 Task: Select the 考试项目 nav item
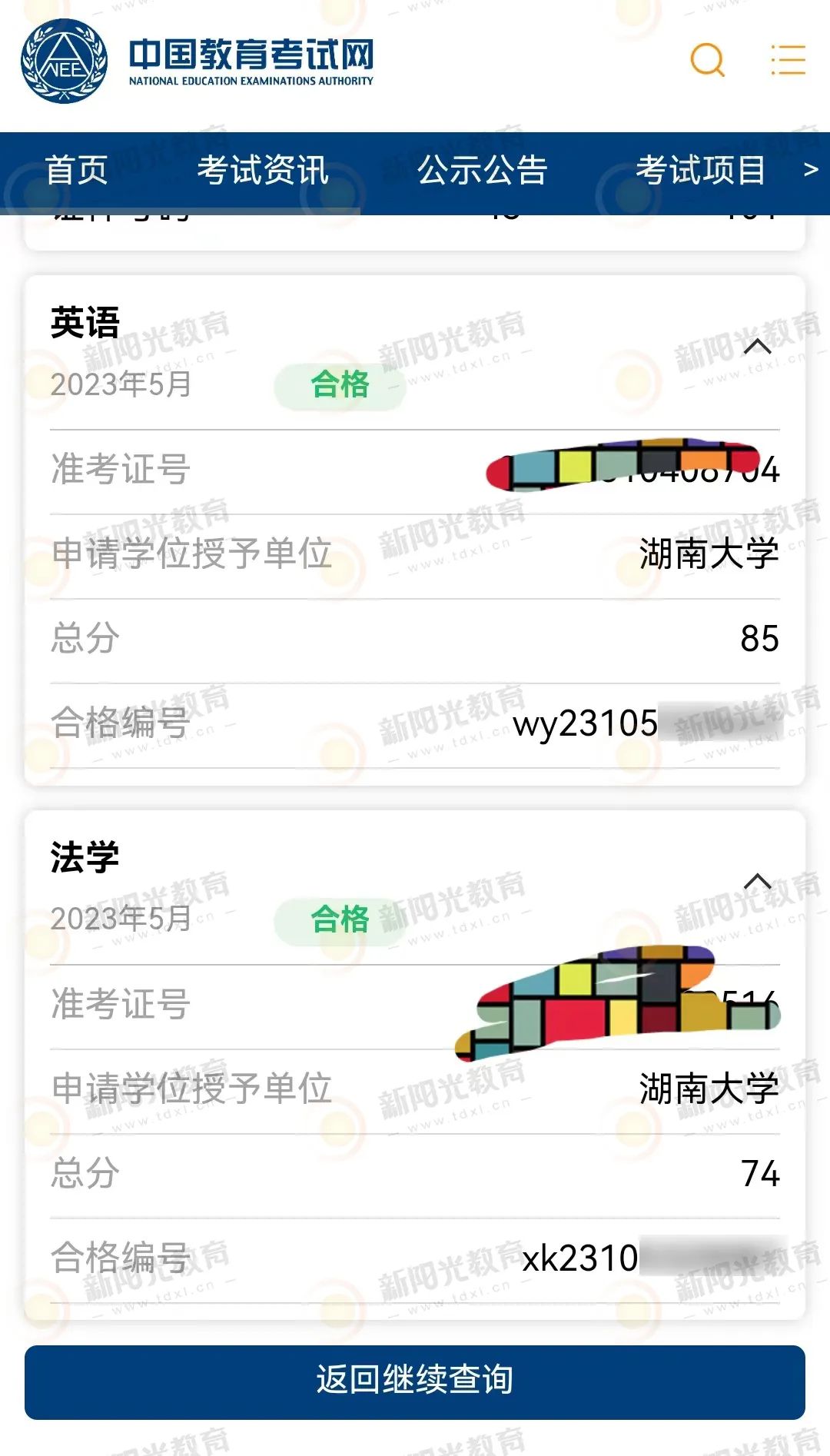(x=700, y=170)
